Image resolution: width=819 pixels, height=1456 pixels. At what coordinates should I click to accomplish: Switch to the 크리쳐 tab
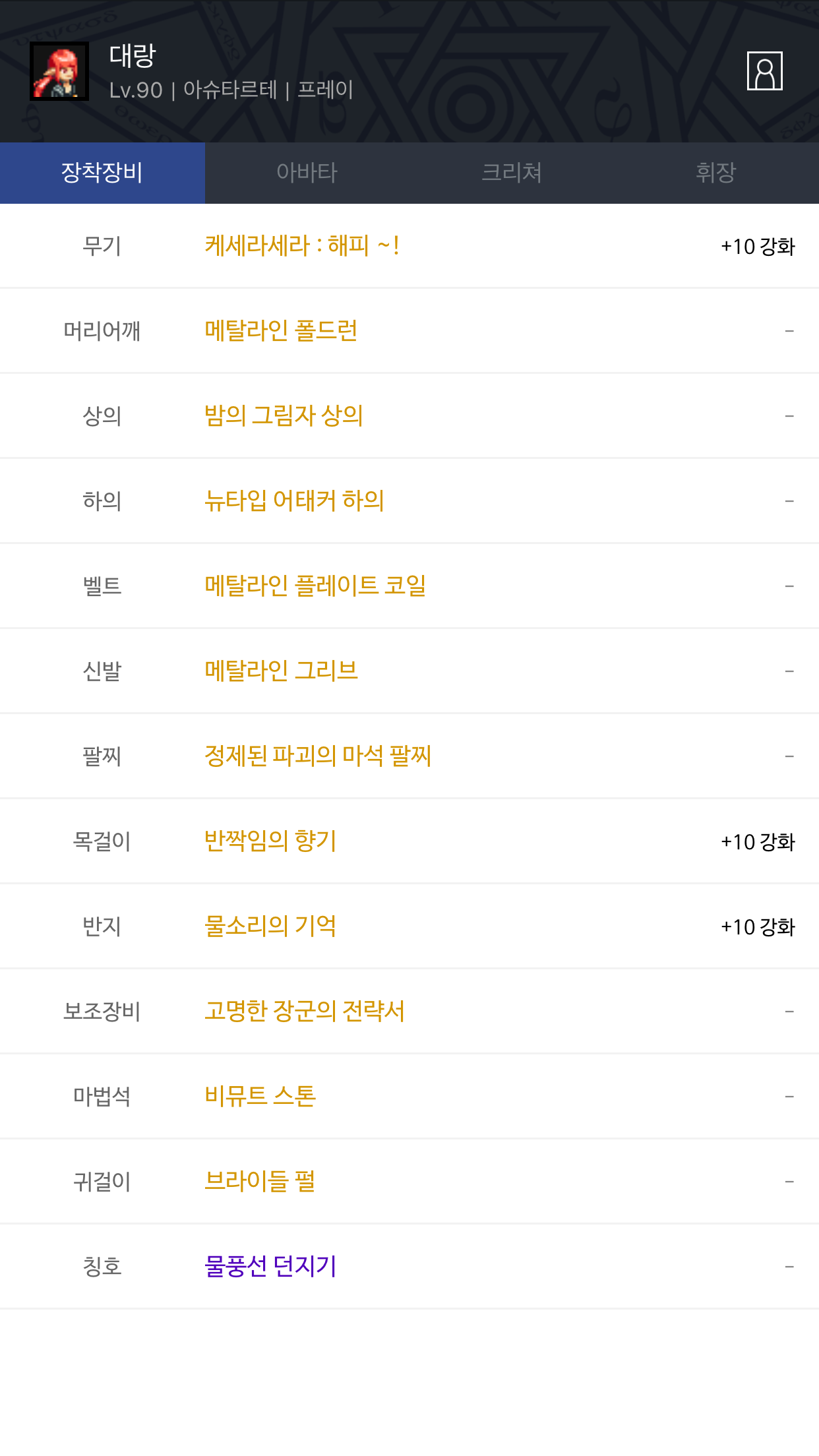tap(512, 173)
